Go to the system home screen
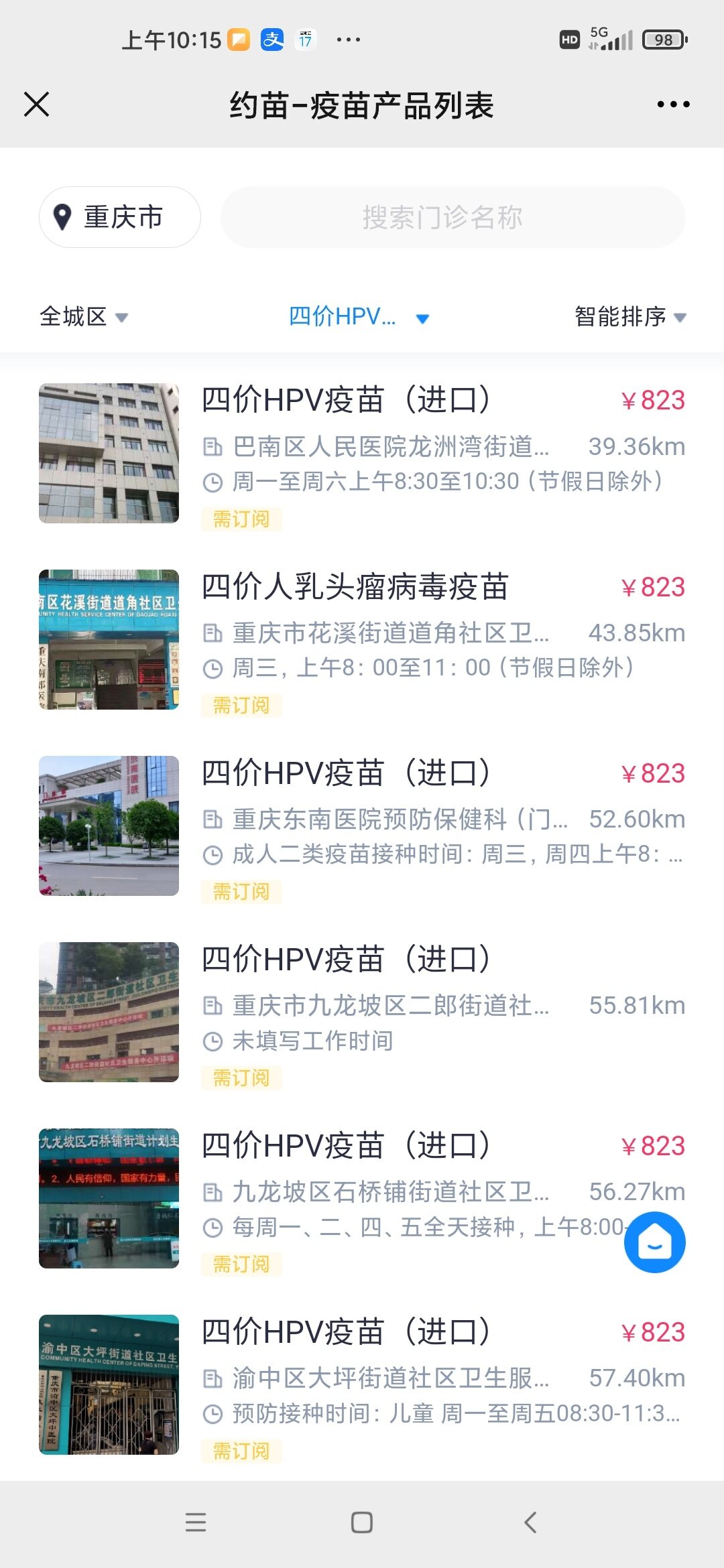The height and width of the screenshot is (1568, 724). point(362,1522)
